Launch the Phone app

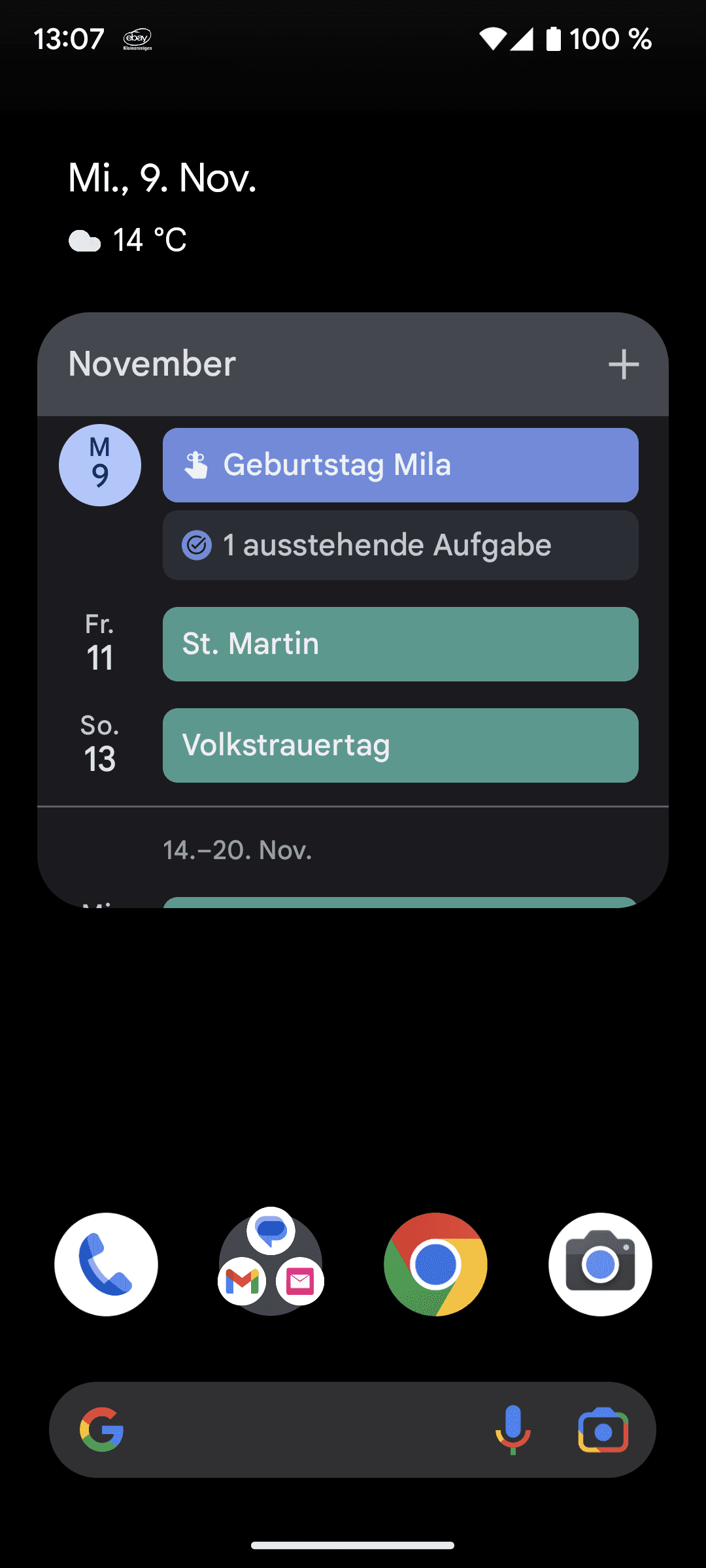click(106, 1264)
